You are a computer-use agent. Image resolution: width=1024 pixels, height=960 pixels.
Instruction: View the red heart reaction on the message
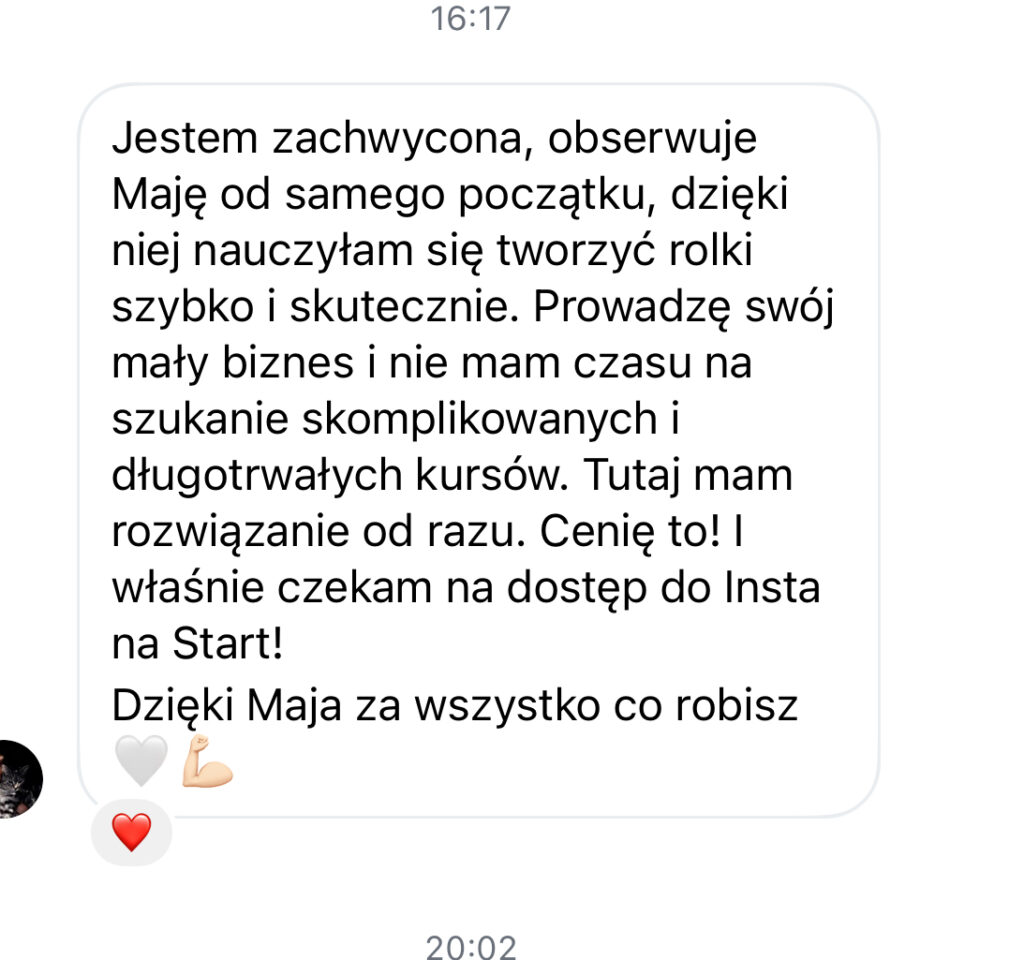click(x=131, y=832)
